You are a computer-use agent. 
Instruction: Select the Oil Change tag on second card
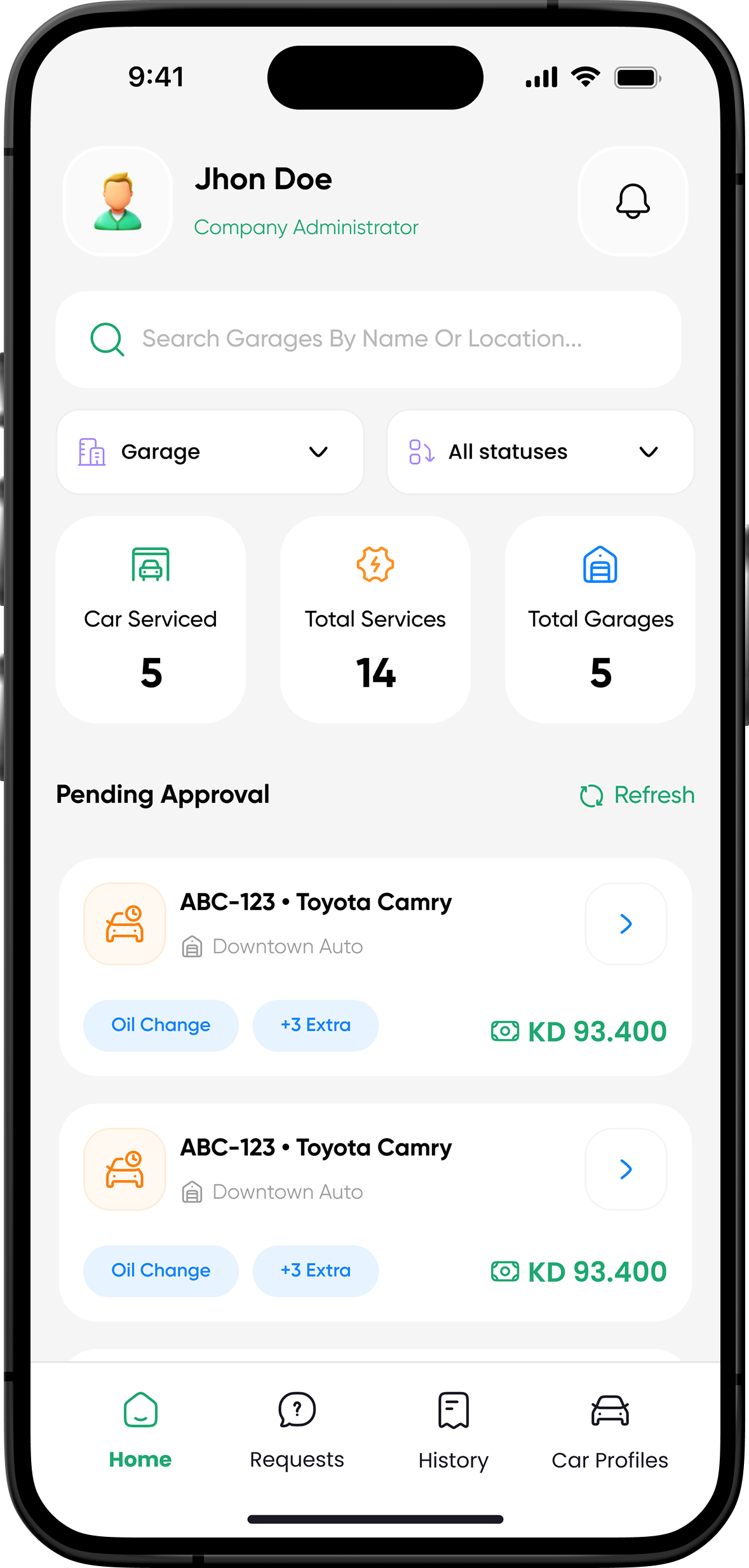tap(160, 1270)
